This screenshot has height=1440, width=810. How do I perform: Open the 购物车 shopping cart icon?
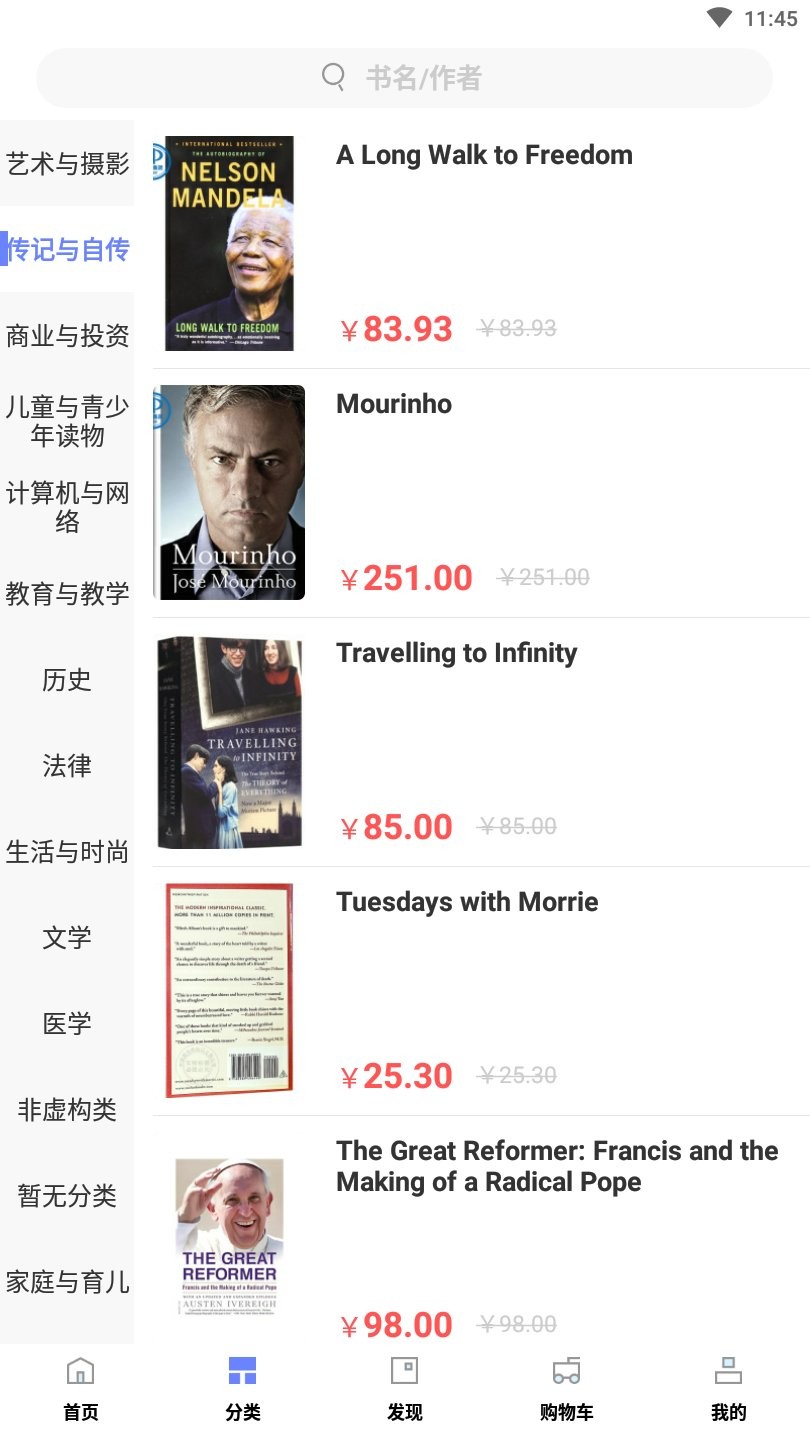pyautogui.click(x=567, y=1371)
